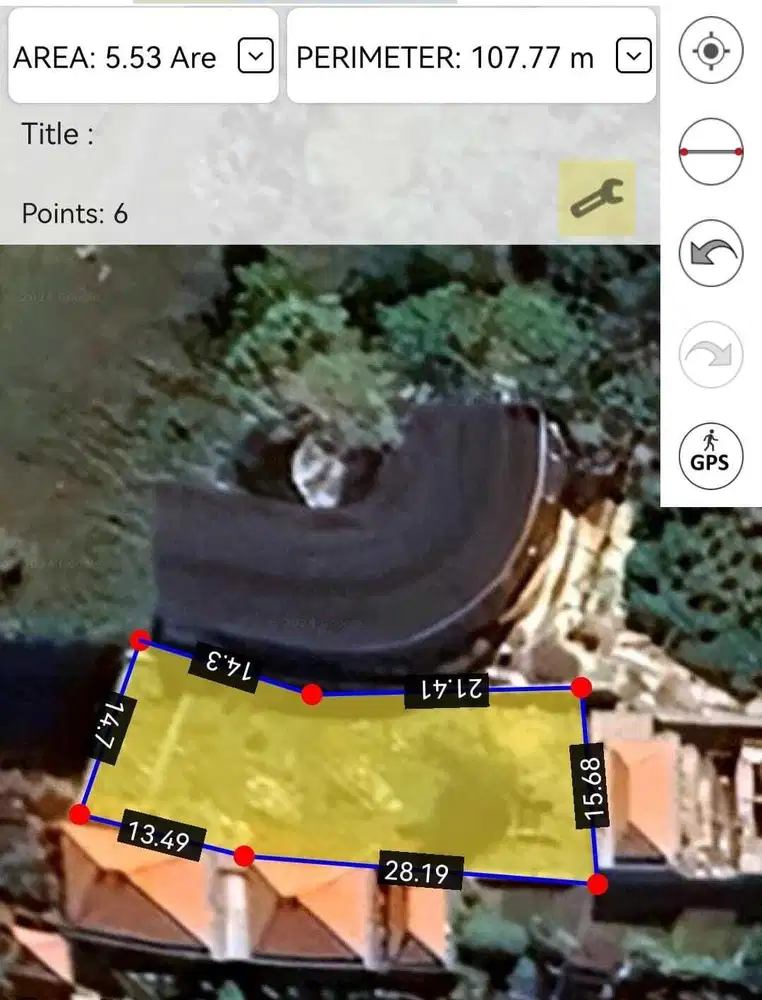Expand the AREA unit dropdown
Image resolution: width=762 pixels, height=1000 pixels.
pyautogui.click(x=256, y=58)
